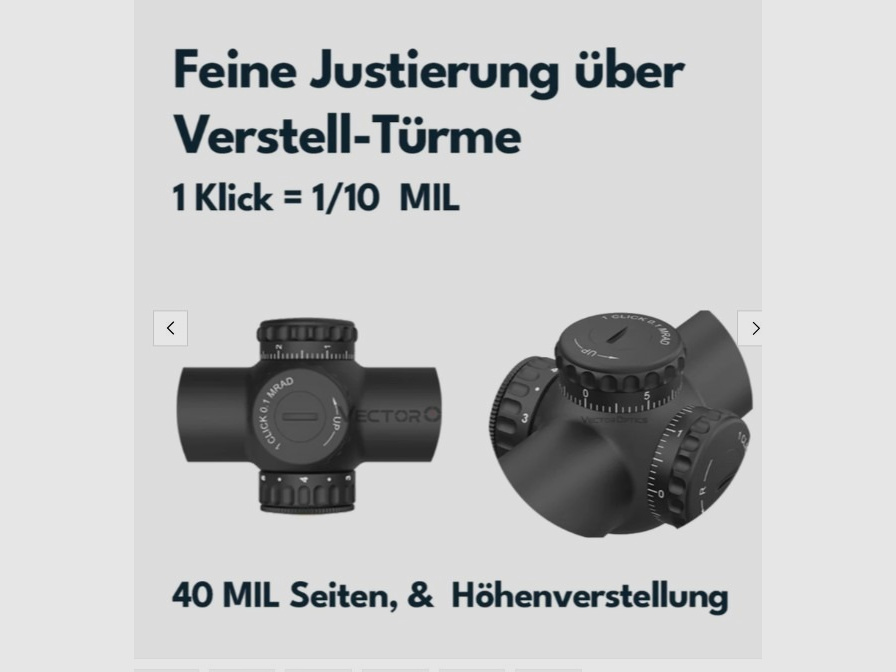
Task: Open the scope turret image in full view
Action: 448,420
